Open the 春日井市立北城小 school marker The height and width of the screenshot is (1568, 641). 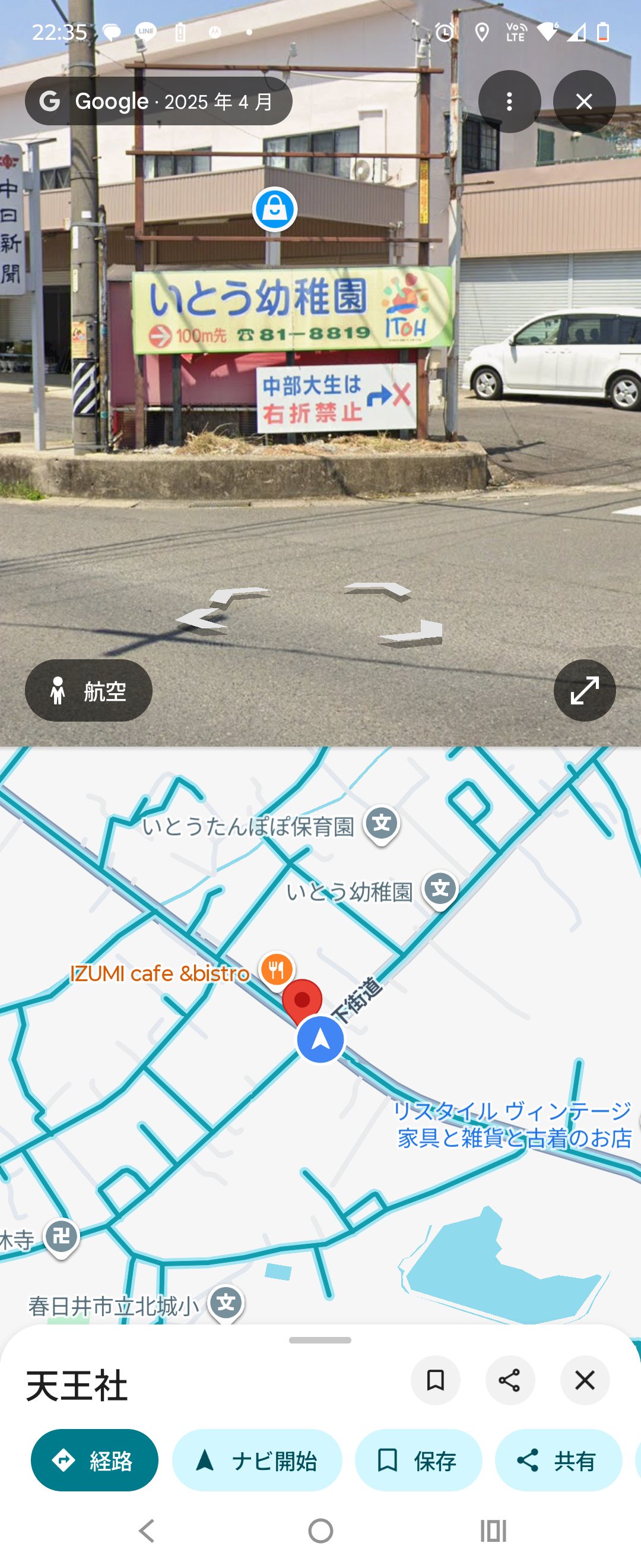coord(226,1303)
